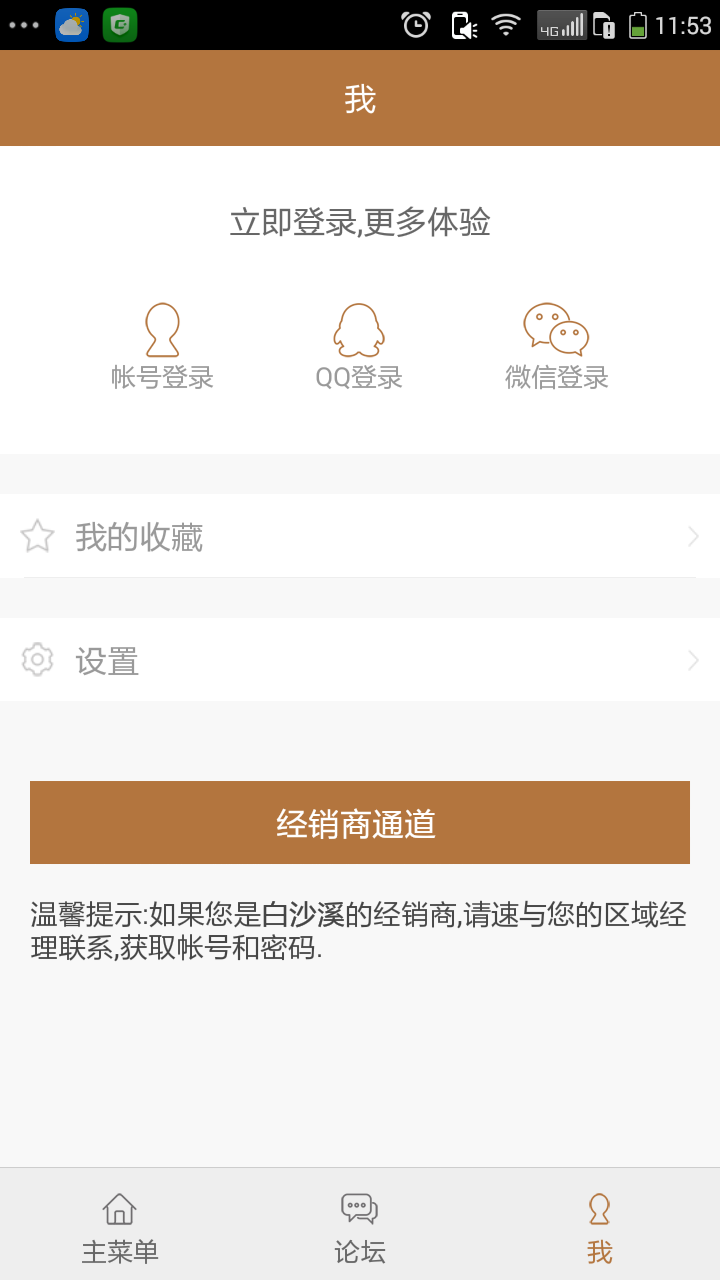Log in with 帐号登录 account option

tap(162, 346)
